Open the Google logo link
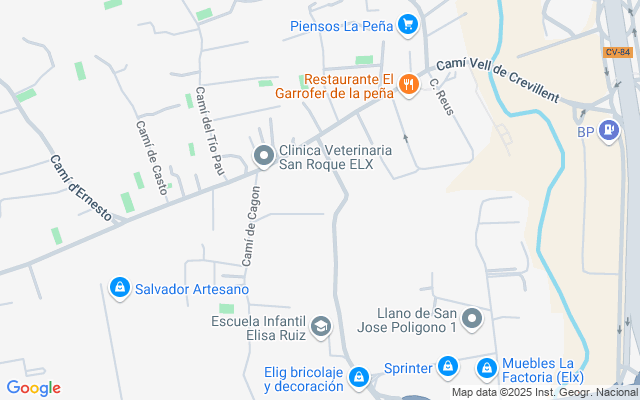This screenshot has height=400, width=640. point(33,388)
